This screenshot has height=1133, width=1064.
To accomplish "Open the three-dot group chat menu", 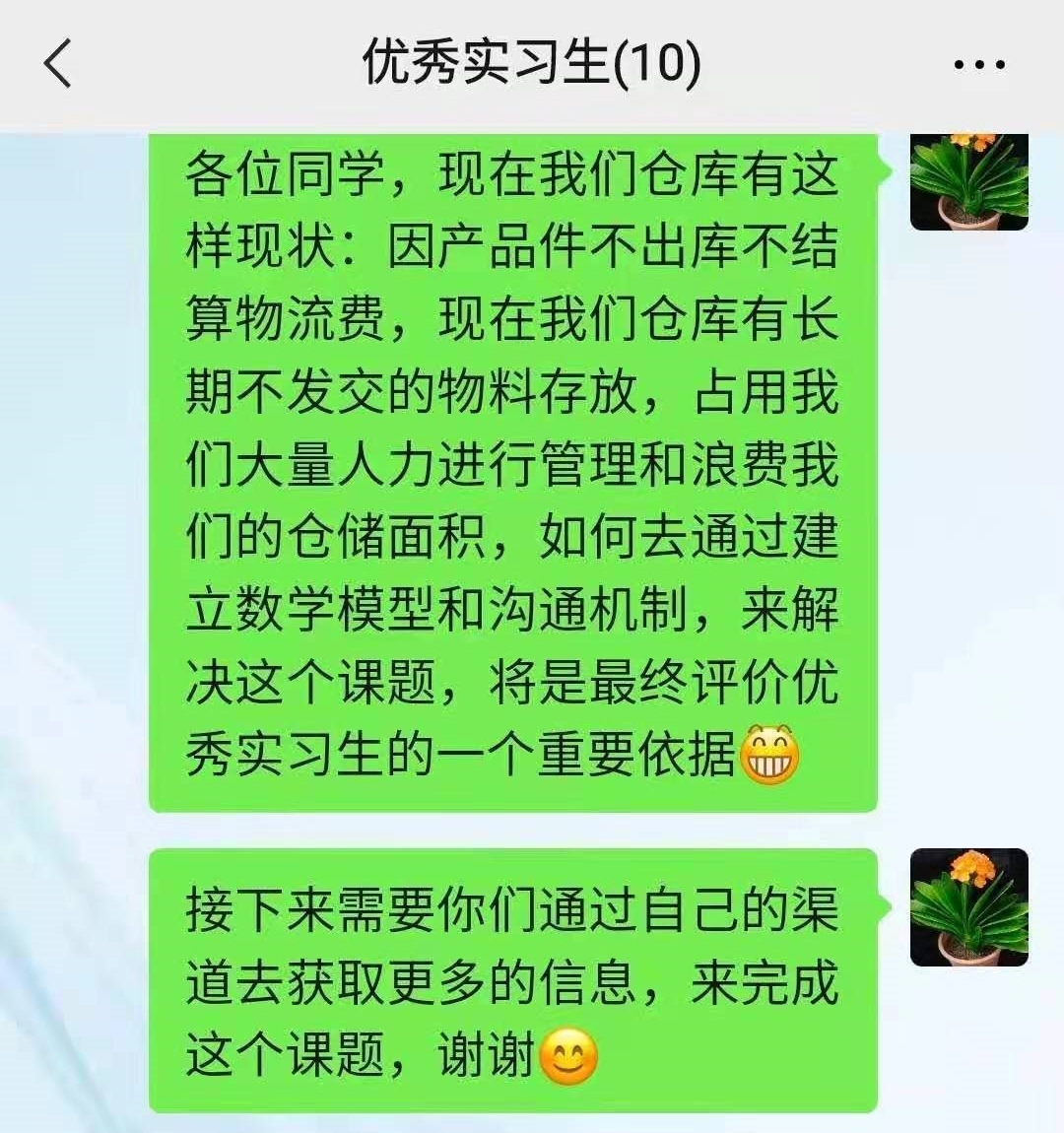I will point(979,66).
